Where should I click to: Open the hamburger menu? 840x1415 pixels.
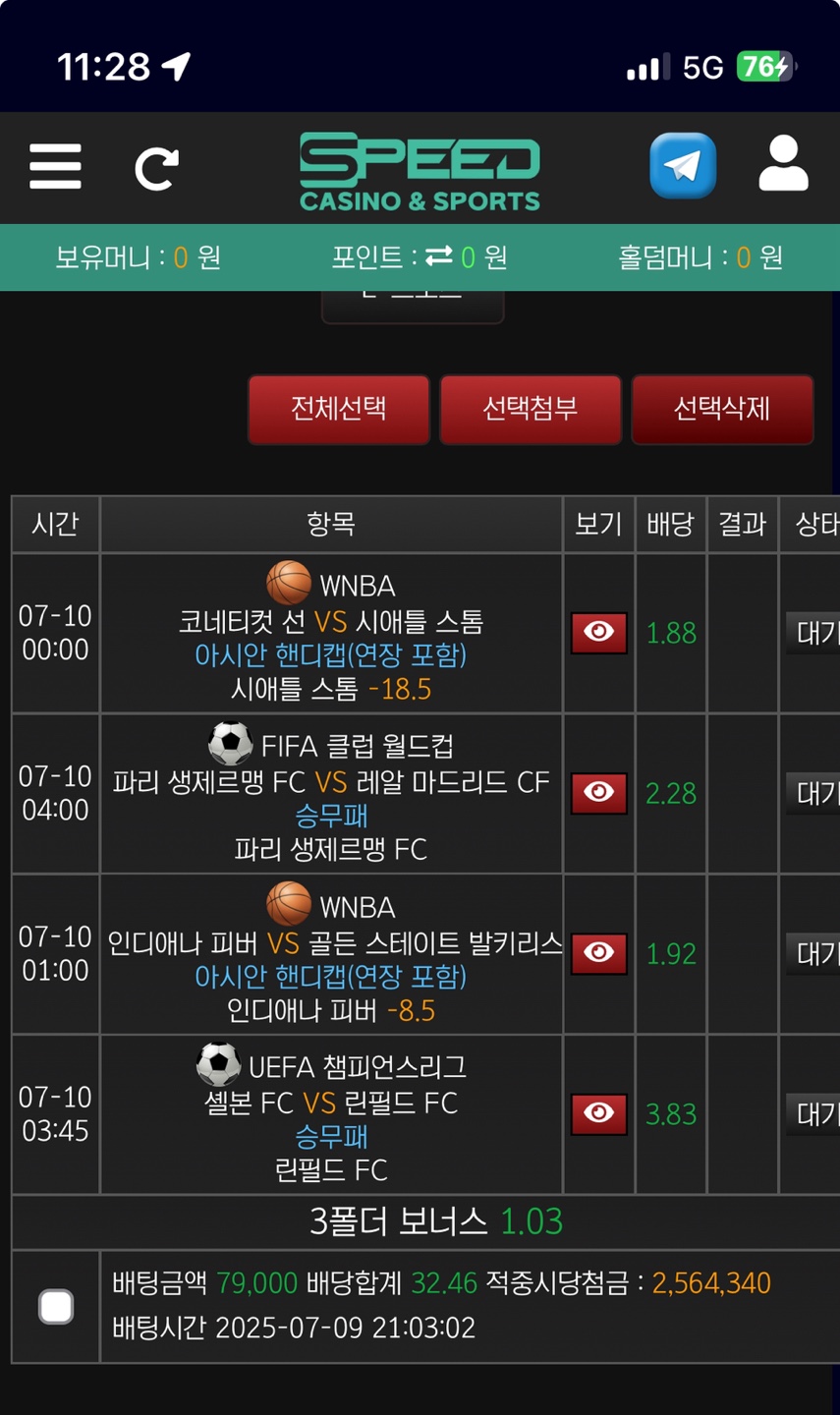(55, 166)
